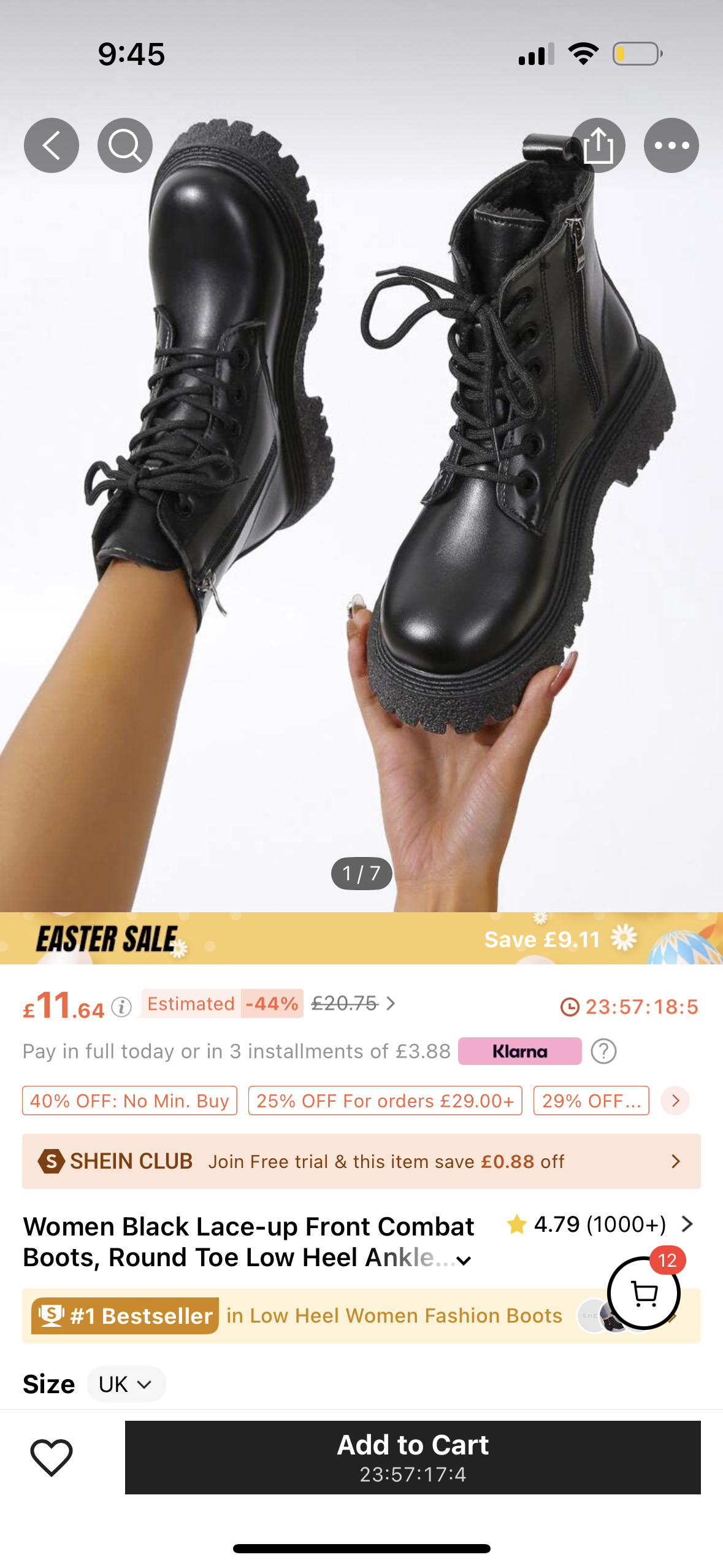Screen dimensions: 723x1568
Task: Open search from the product page
Action: (x=125, y=145)
